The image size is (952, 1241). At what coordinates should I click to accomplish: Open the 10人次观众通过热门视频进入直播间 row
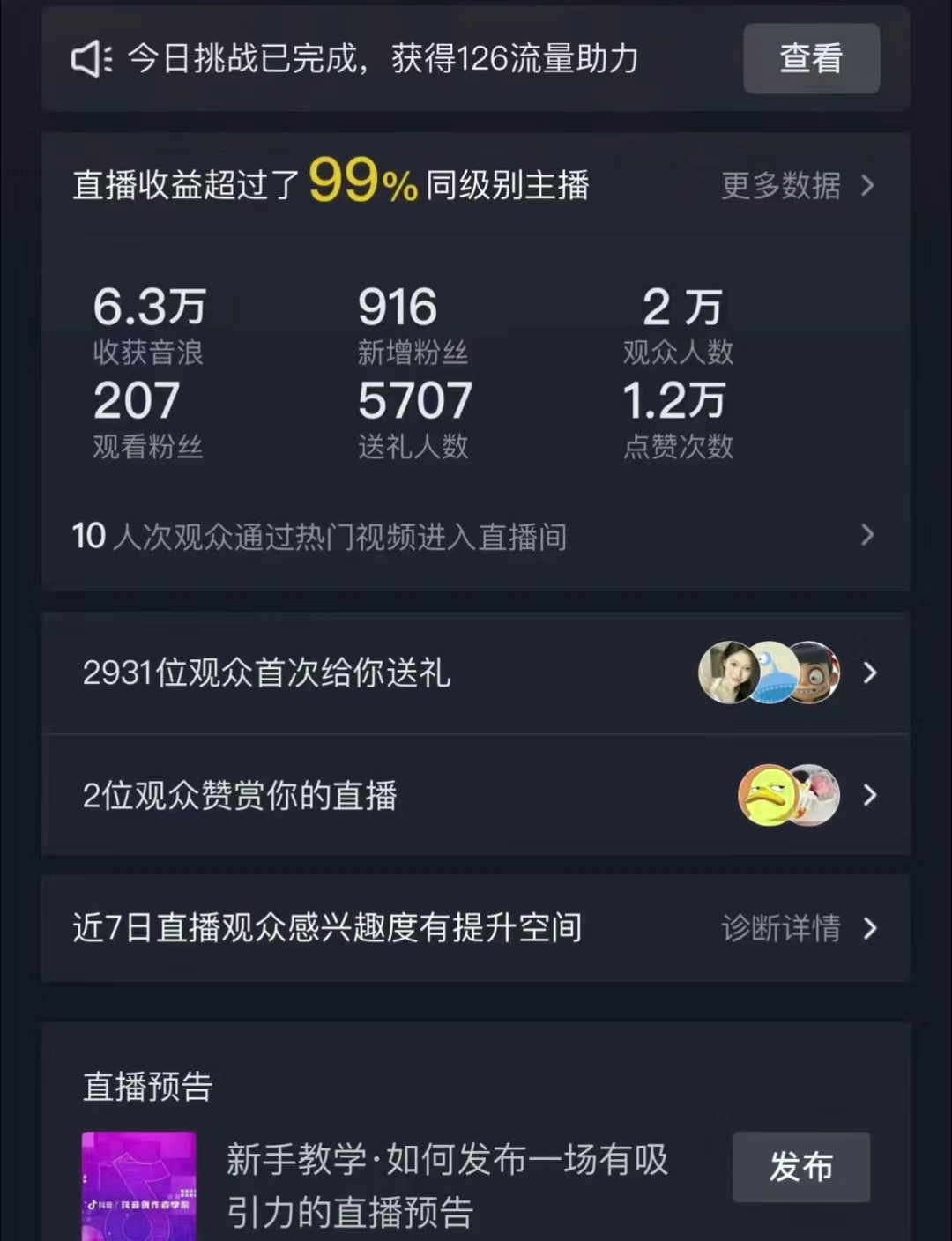[476, 536]
